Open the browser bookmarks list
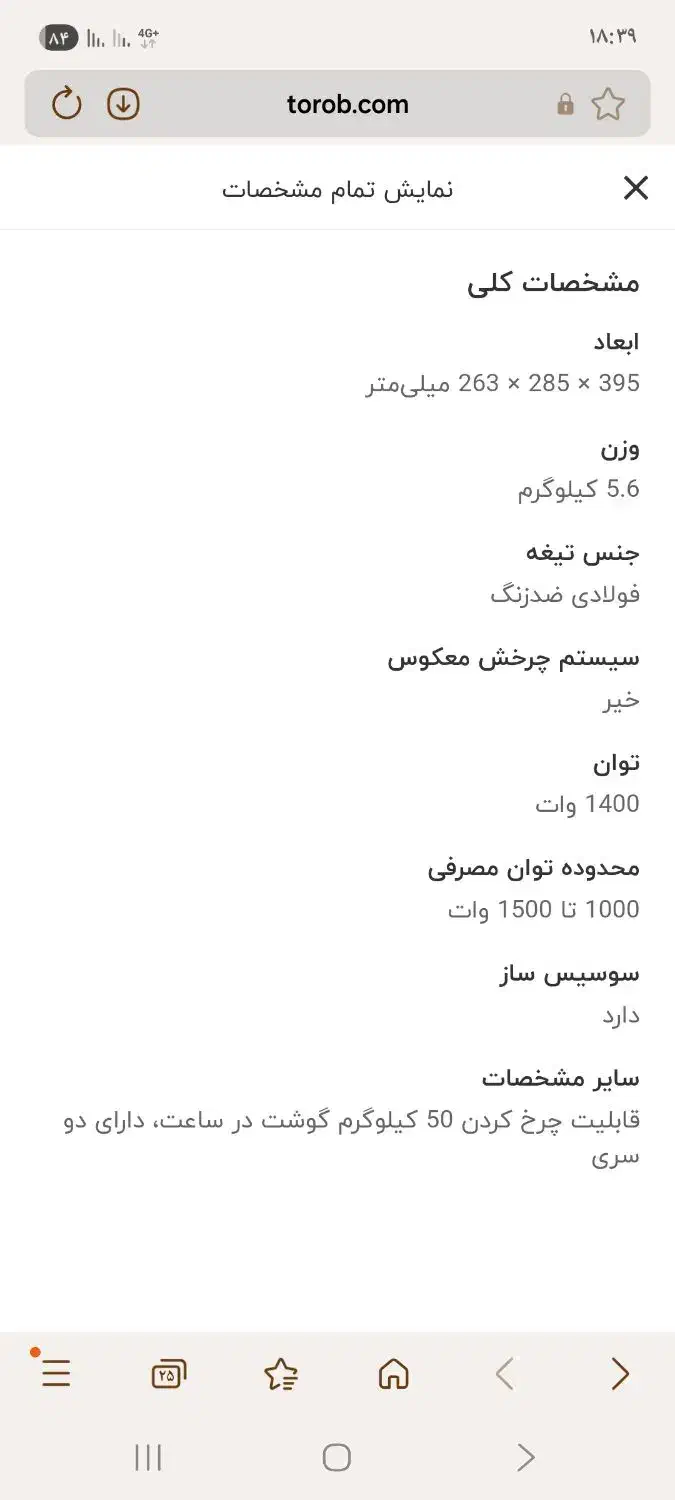This screenshot has width=675, height=1500. 281,1375
